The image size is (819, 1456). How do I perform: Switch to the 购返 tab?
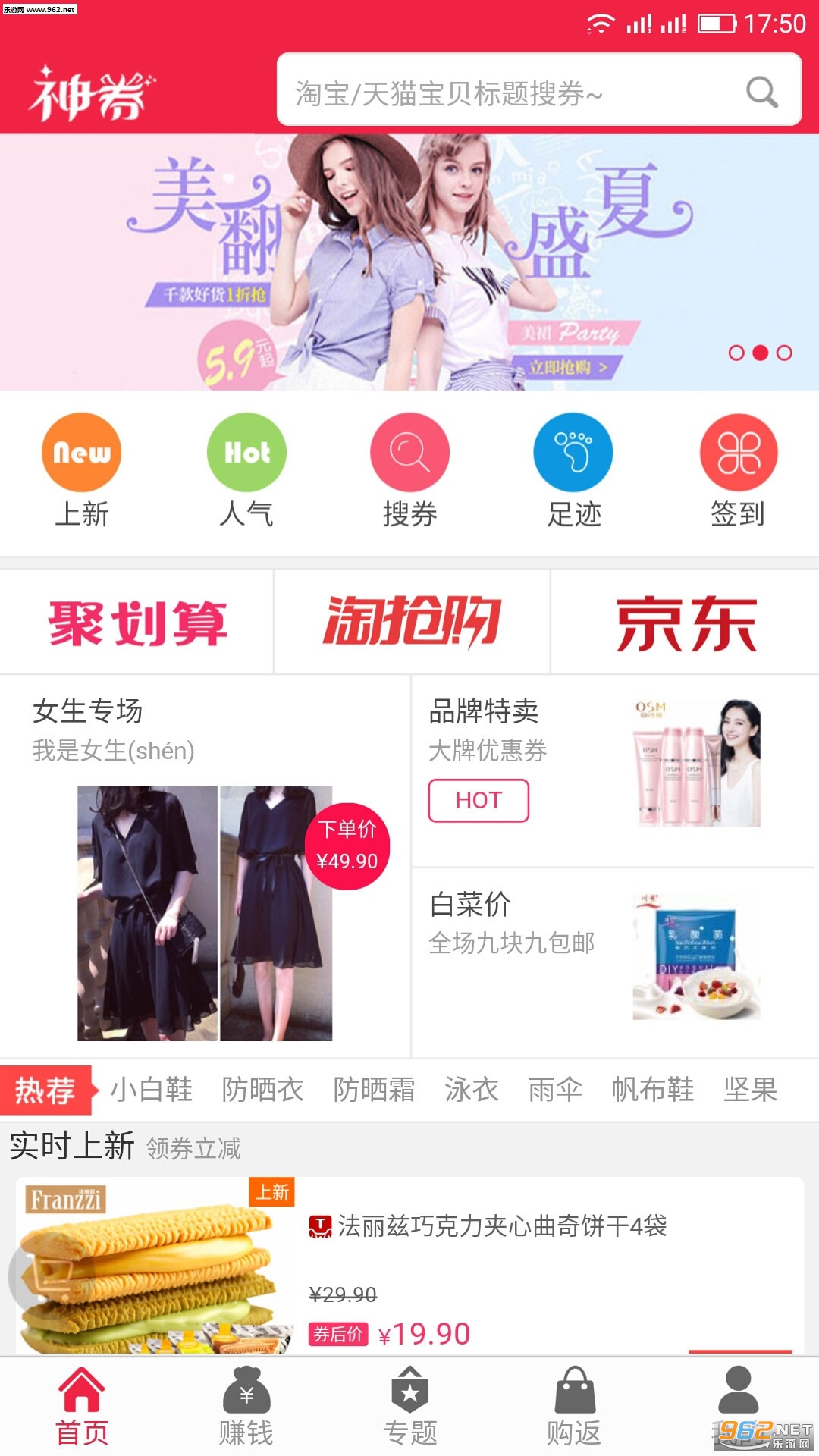[x=574, y=1407]
